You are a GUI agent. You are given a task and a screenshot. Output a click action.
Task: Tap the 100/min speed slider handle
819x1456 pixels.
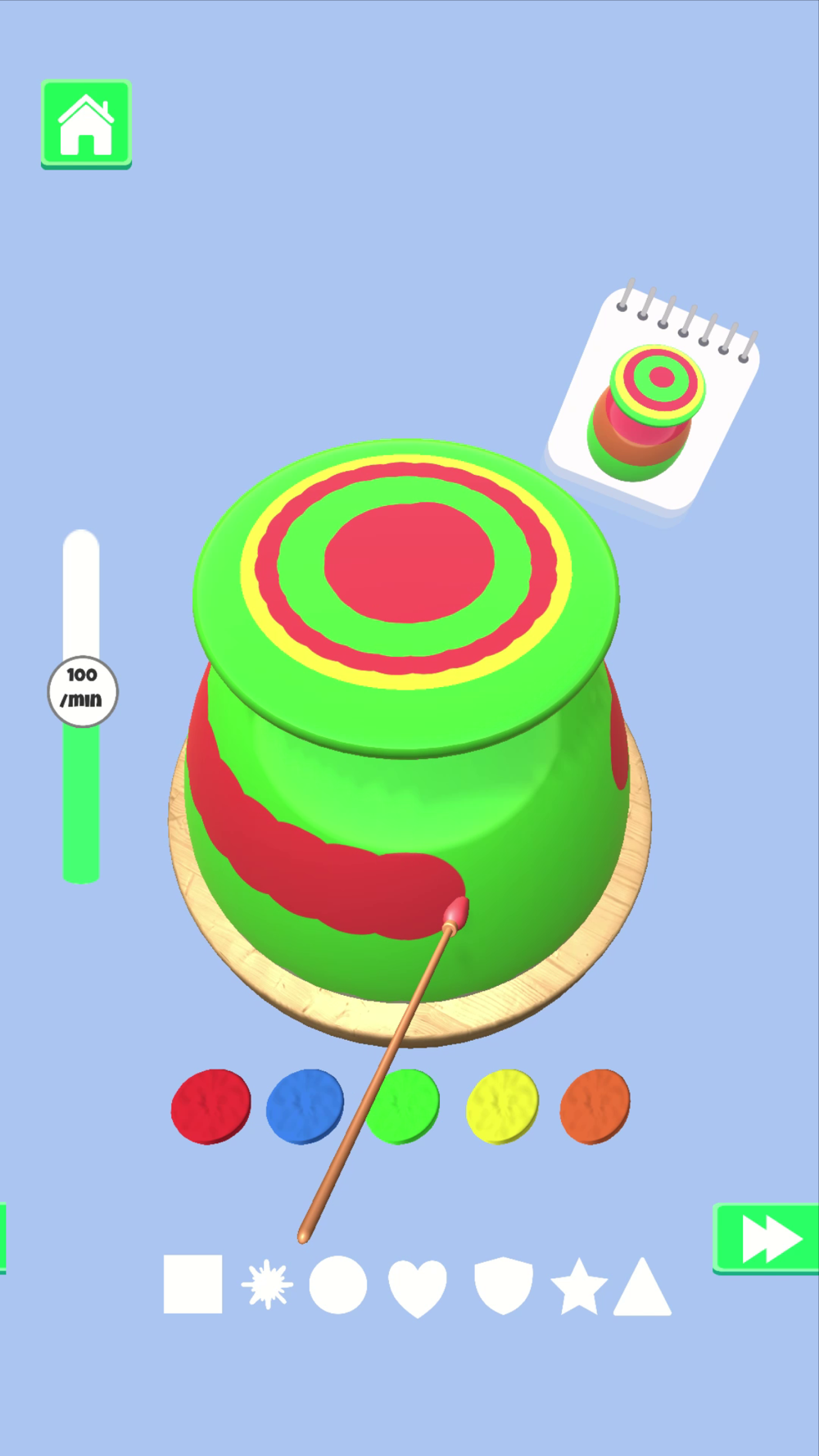pos(83,690)
